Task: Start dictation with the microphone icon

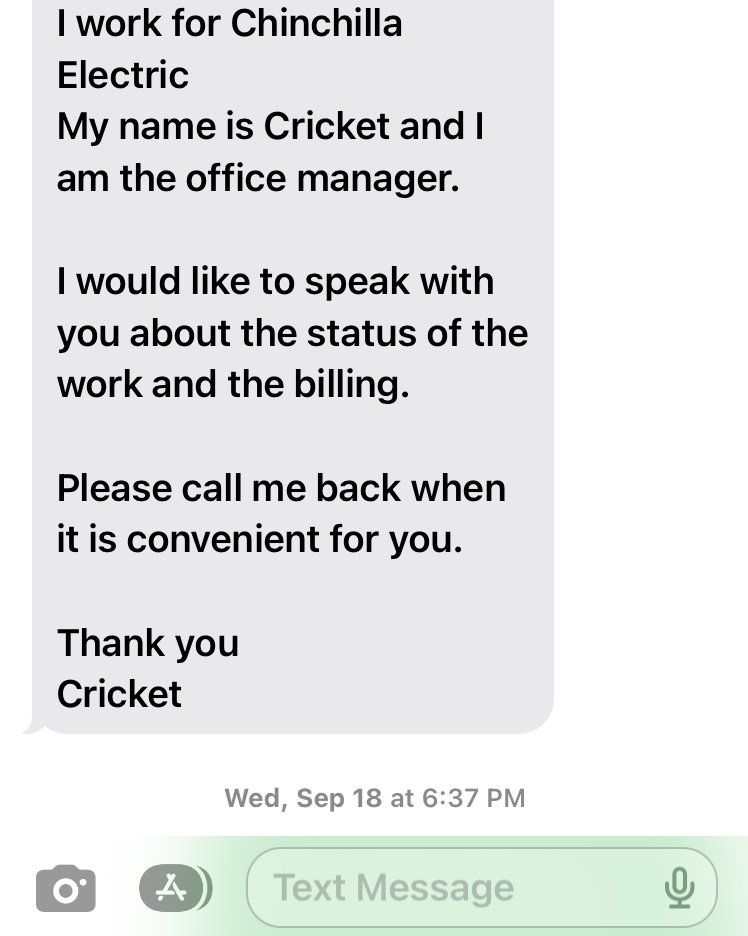Action: click(x=679, y=887)
